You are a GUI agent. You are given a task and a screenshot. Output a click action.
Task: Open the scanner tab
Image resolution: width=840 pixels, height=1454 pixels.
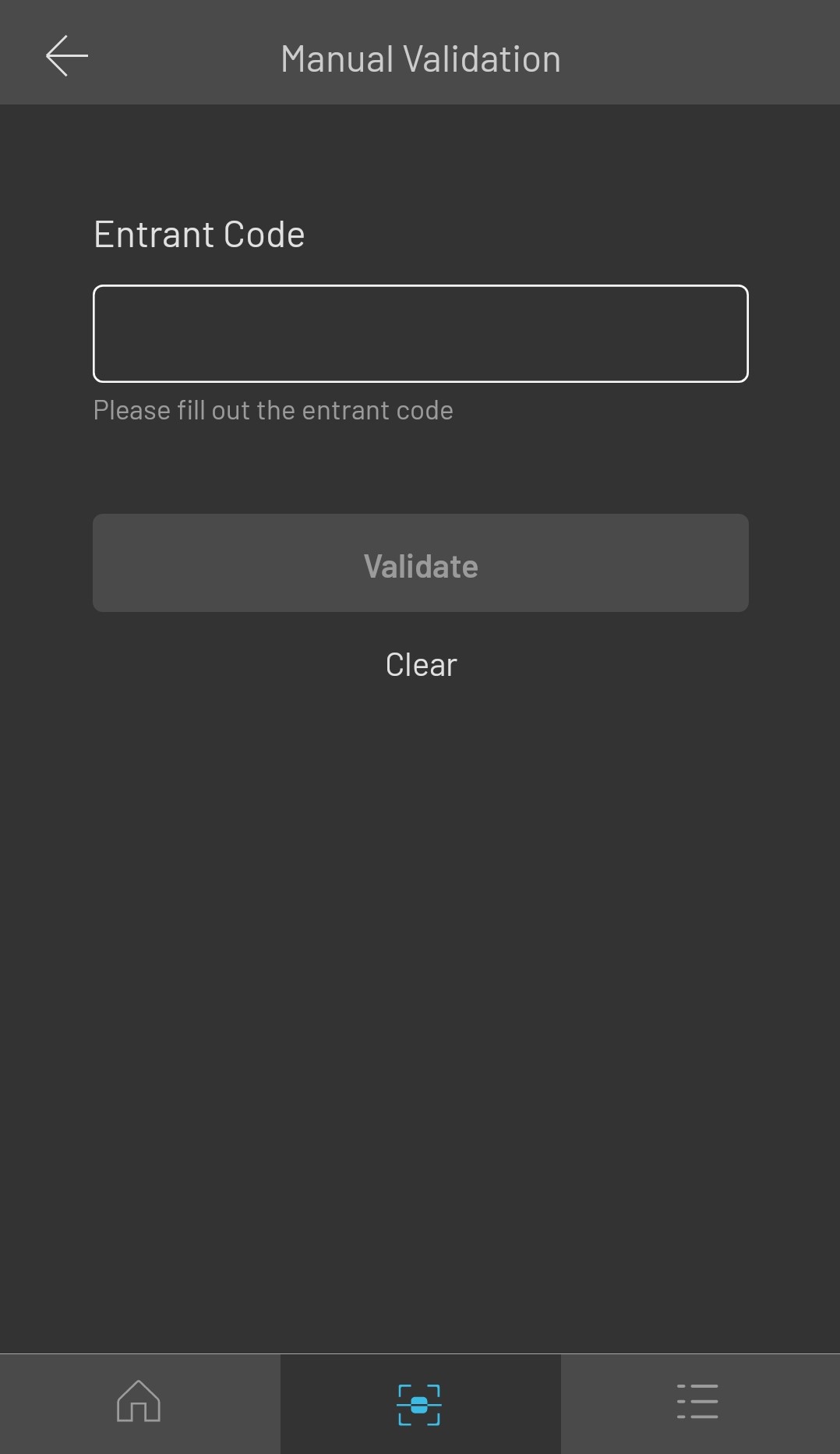(420, 1403)
